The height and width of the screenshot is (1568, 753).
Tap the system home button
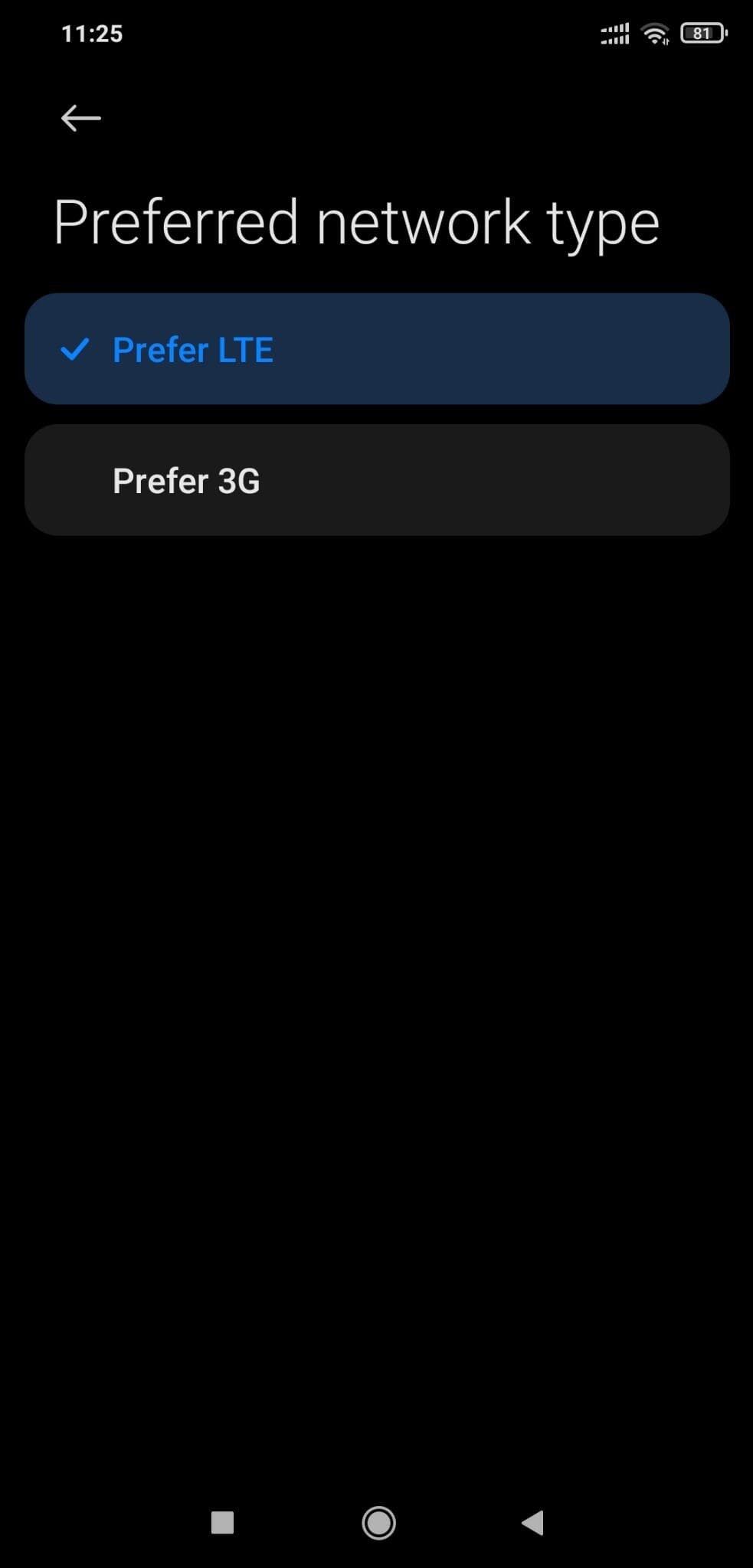(378, 1522)
